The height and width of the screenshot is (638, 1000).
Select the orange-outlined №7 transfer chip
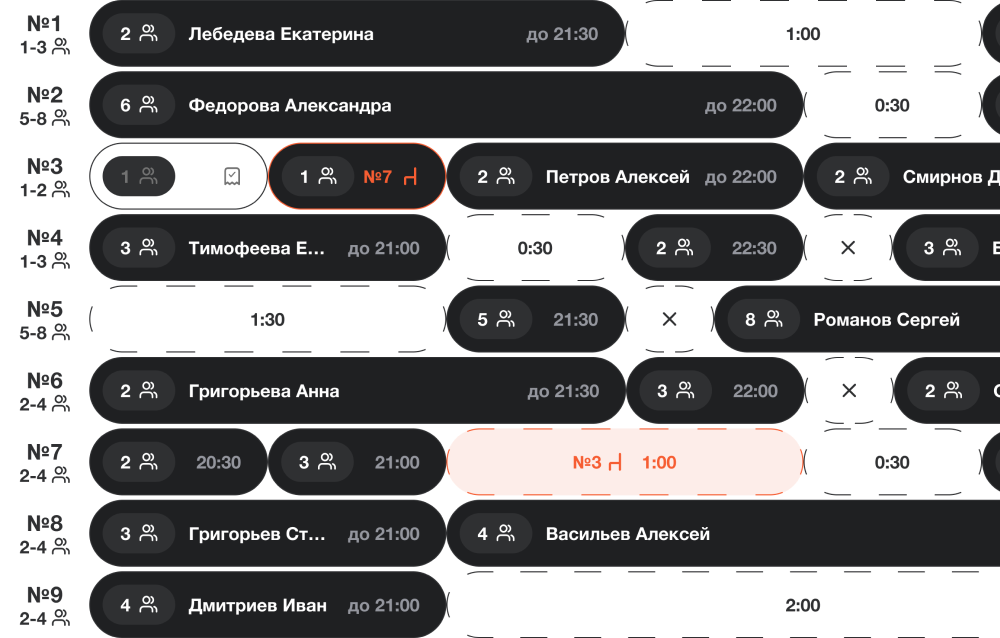pos(357,177)
